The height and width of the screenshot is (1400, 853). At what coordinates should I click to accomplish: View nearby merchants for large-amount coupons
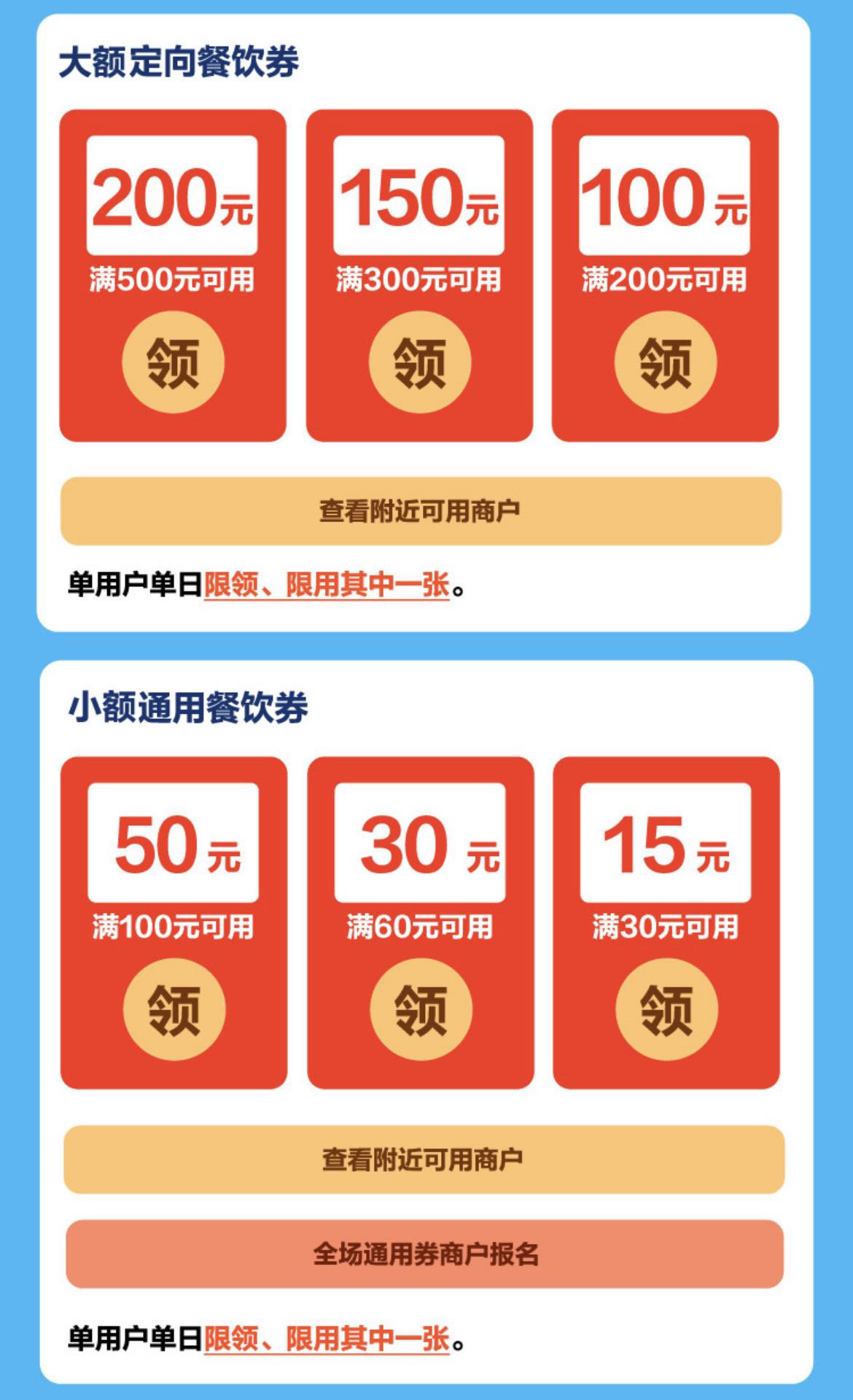coord(421,511)
